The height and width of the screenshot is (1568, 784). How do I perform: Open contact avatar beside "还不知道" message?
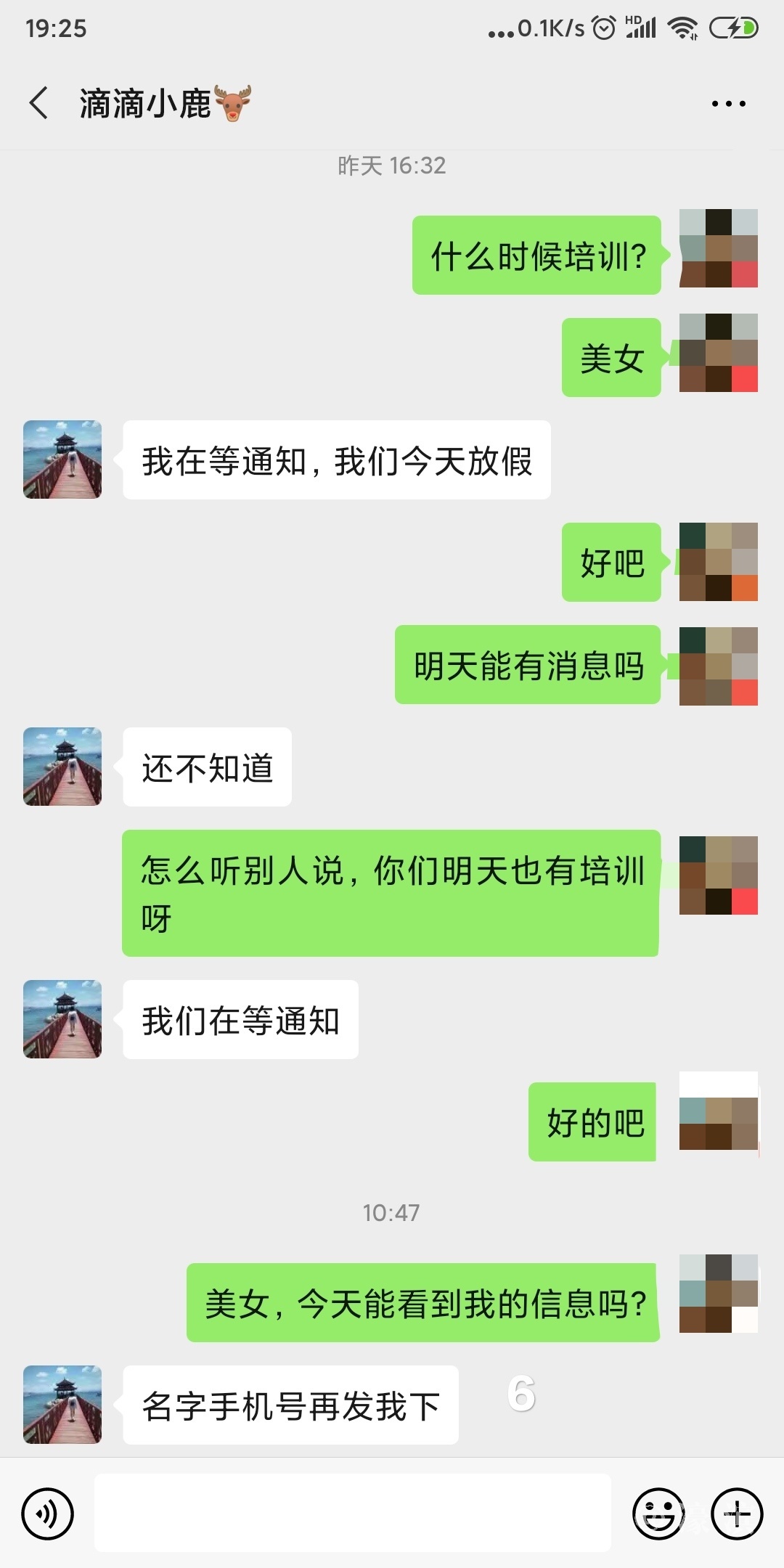[62, 767]
